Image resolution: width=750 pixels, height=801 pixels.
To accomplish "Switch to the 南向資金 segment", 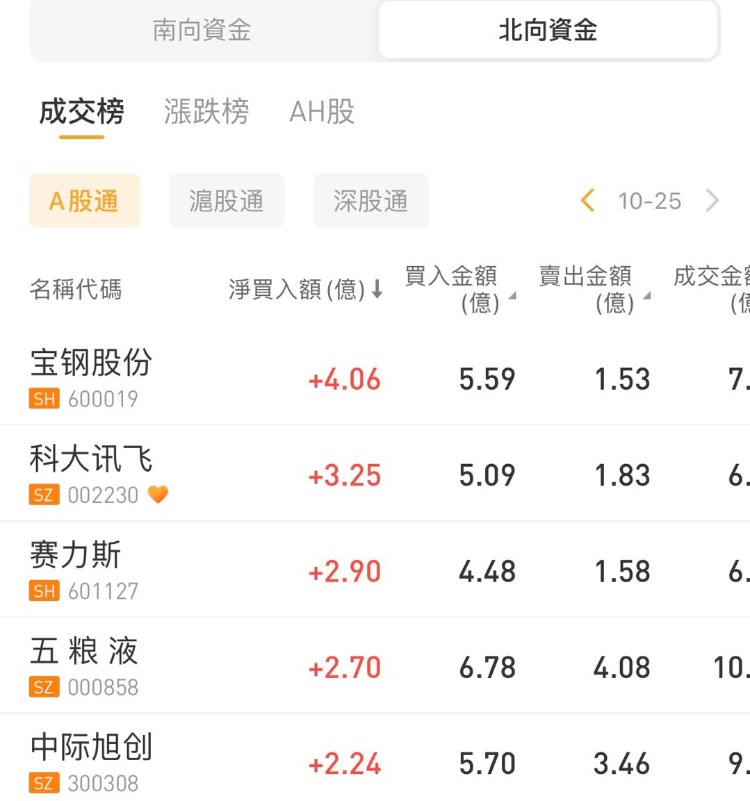I will coord(202,30).
